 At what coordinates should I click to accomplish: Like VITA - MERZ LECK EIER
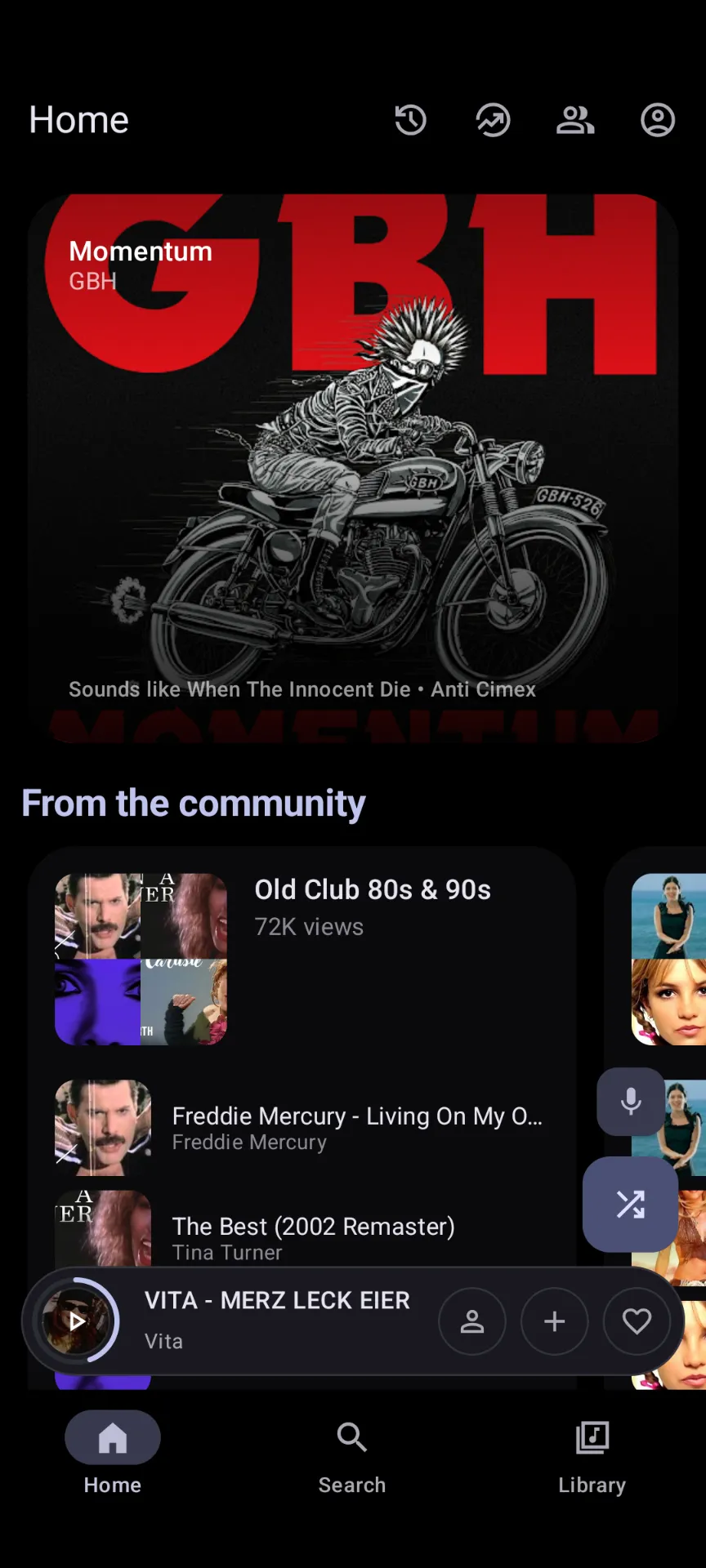pyautogui.click(x=637, y=1321)
